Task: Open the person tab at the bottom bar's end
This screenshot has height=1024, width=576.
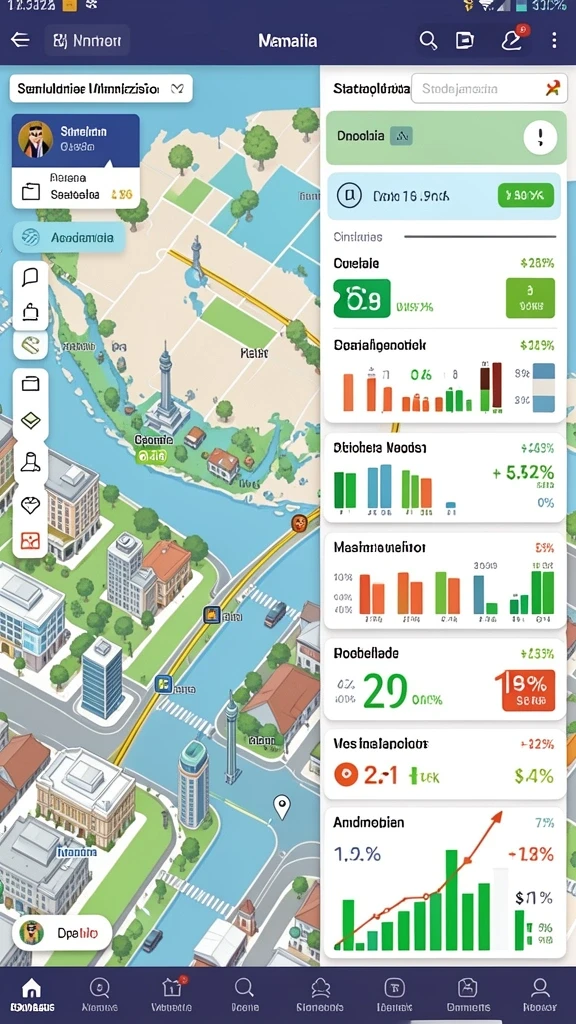Action: (x=540, y=994)
